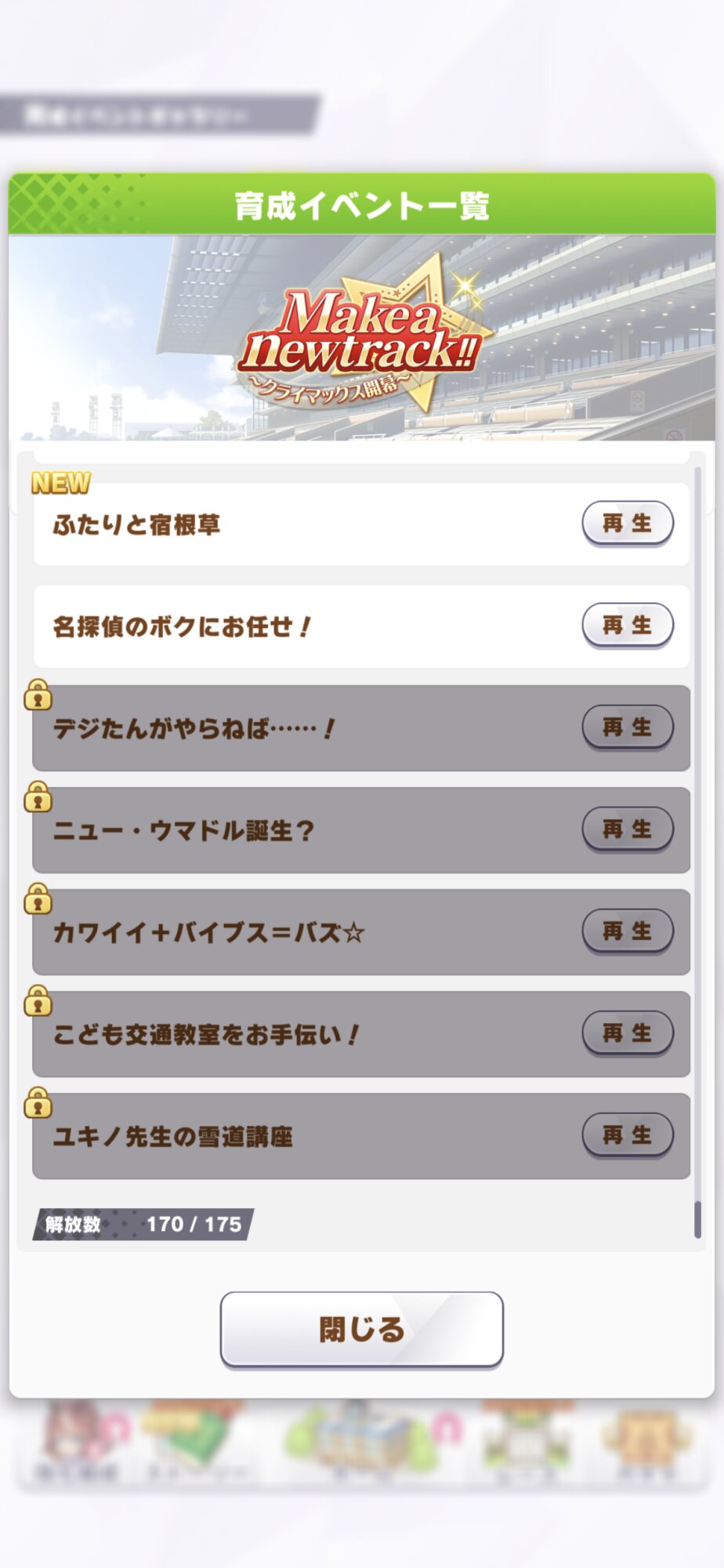Tap 再生 for デジたんがやらねば……！
Viewport: 724px width, 1568px height.
tap(627, 727)
